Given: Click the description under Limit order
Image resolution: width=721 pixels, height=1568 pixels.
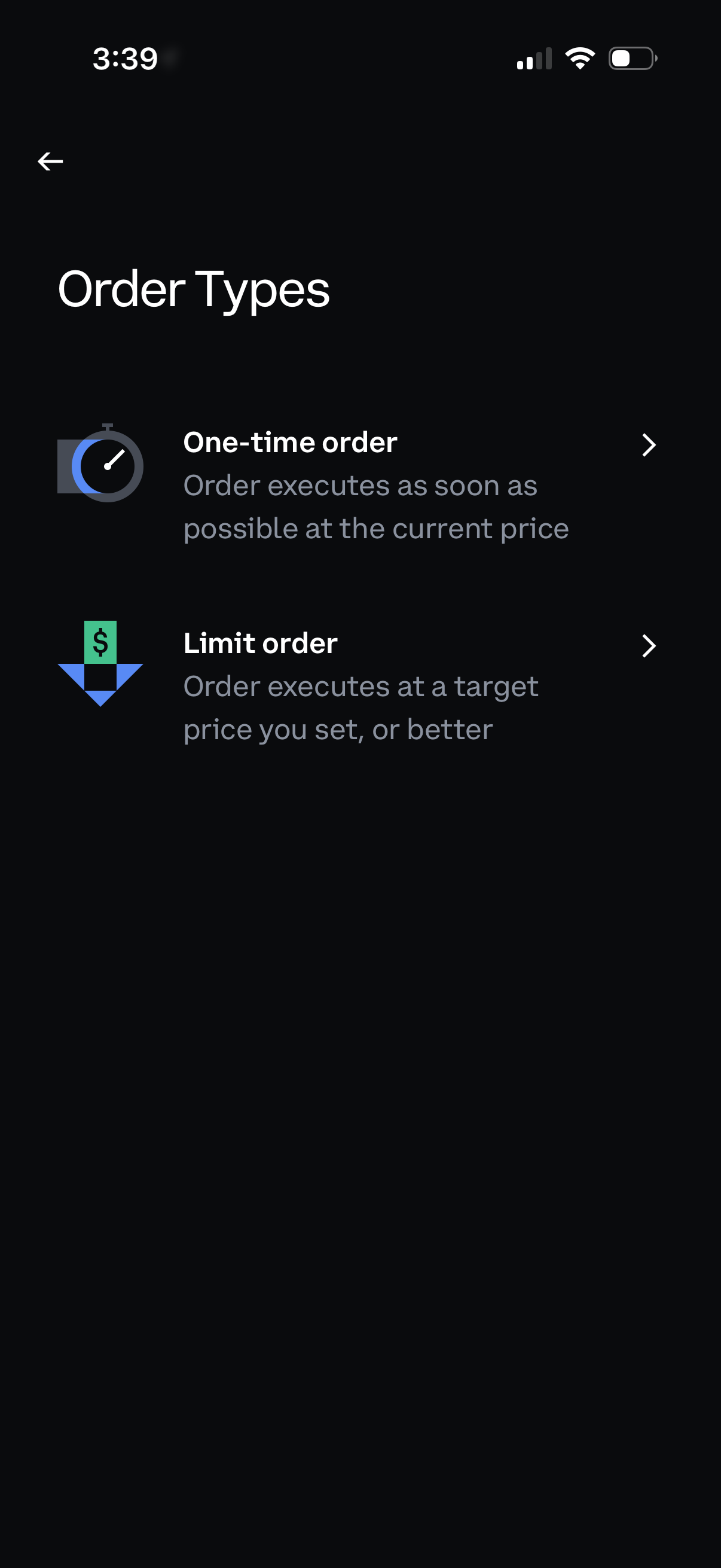Looking at the screenshot, I should click(x=361, y=707).
